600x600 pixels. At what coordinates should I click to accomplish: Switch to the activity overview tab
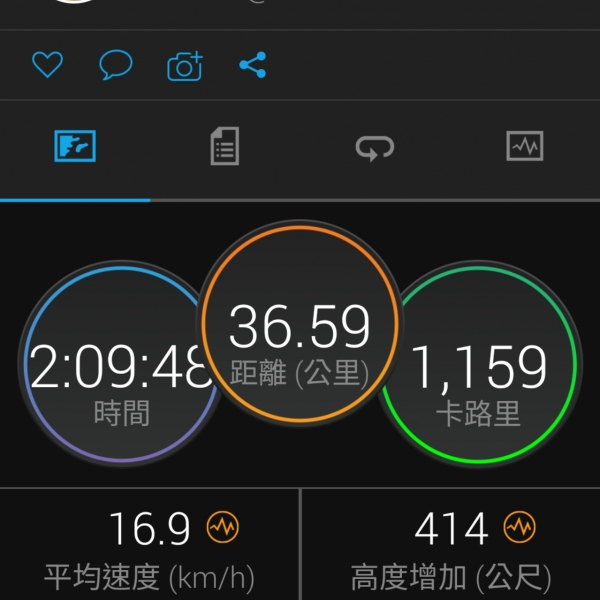click(75, 148)
